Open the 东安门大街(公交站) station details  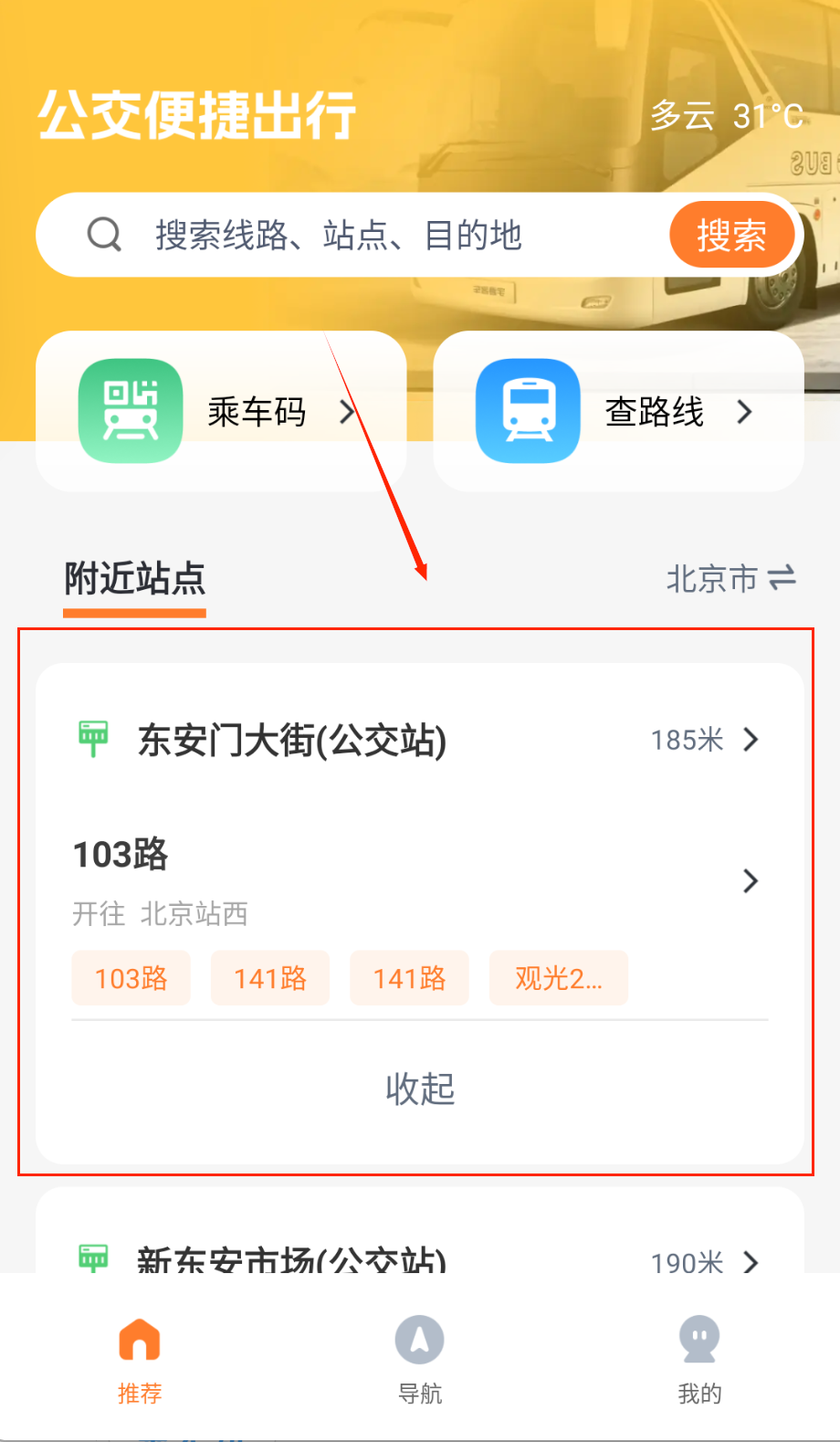pos(420,740)
